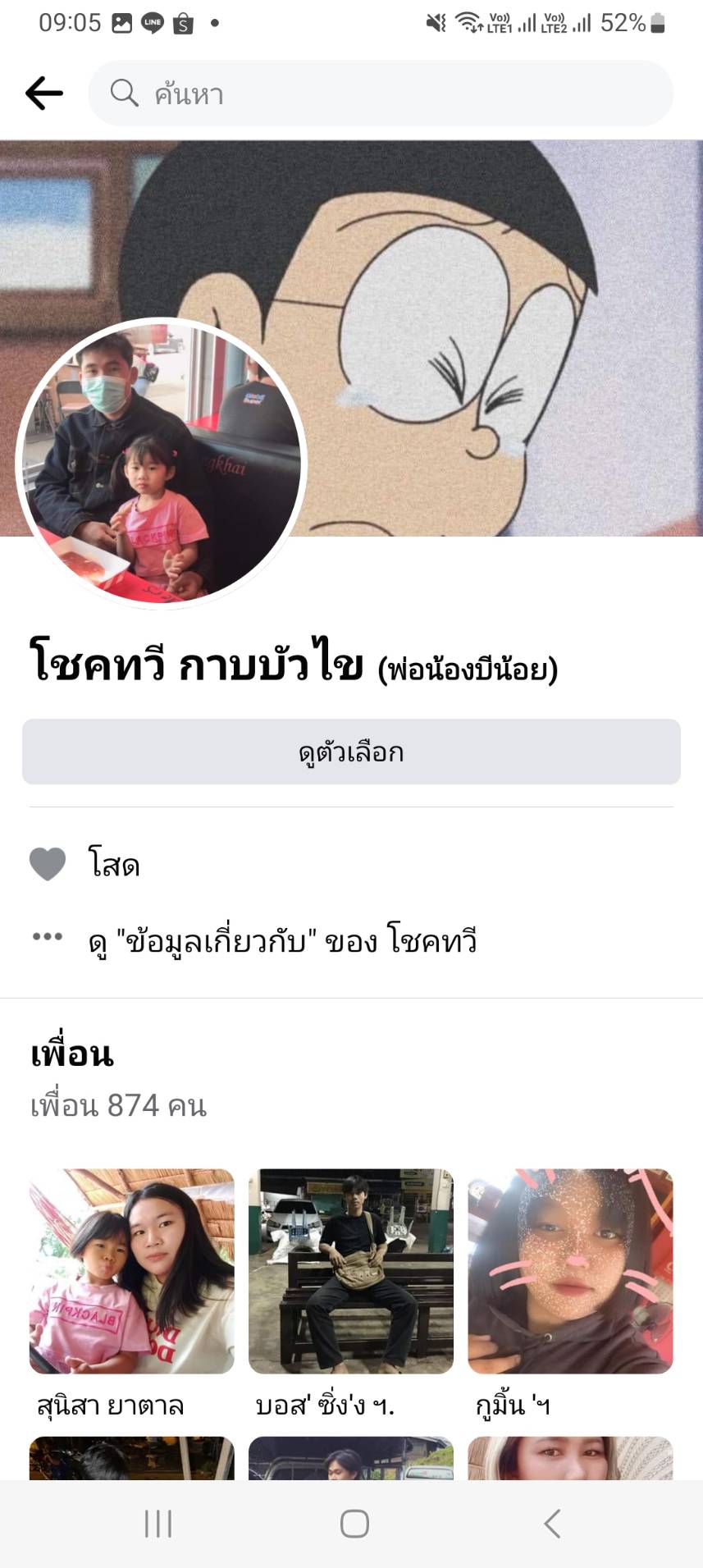Open recent apps from navigation bar

click(x=158, y=1524)
